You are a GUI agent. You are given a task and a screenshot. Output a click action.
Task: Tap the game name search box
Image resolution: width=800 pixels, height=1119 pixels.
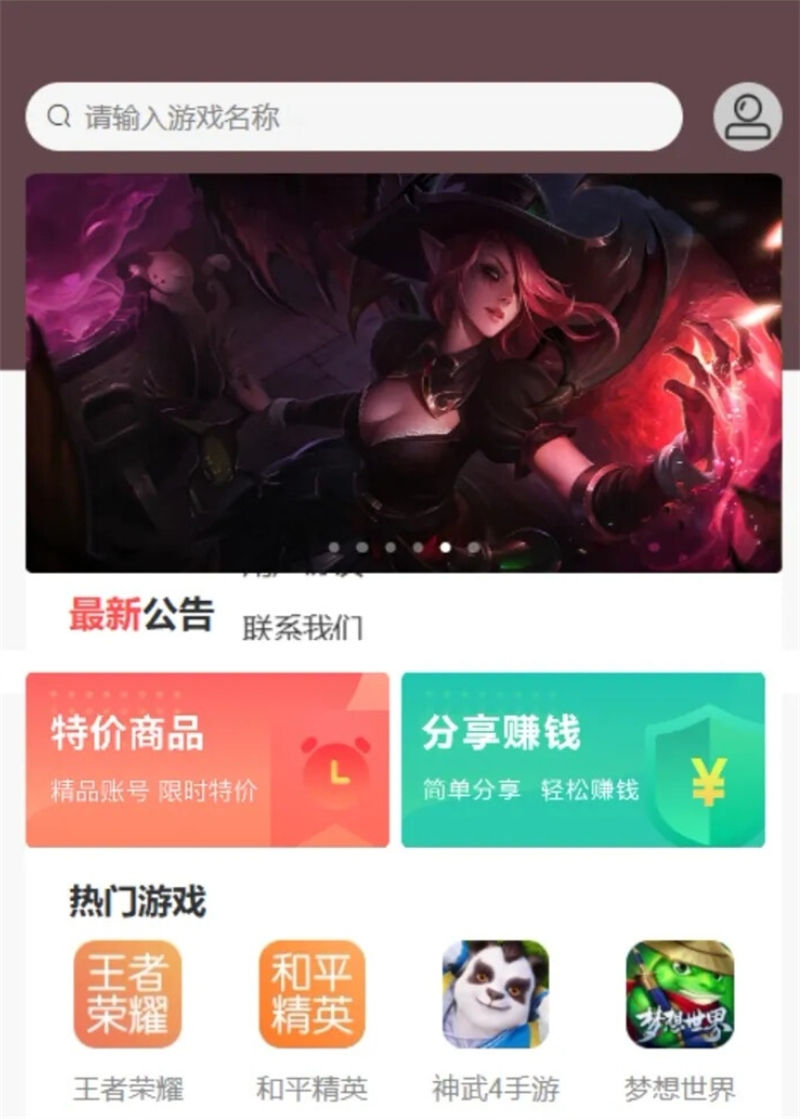point(353,117)
